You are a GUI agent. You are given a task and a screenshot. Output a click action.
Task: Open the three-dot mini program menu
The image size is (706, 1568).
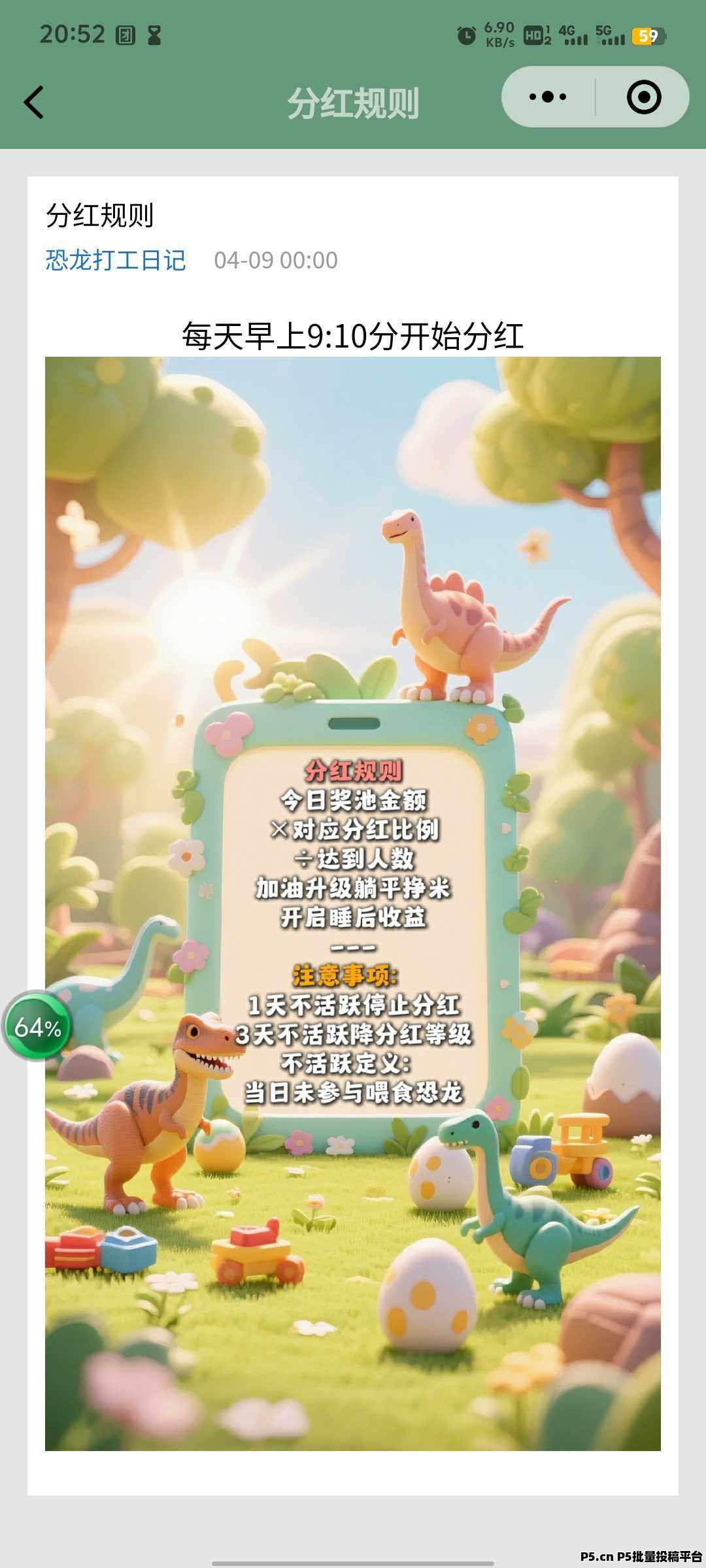[x=548, y=97]
